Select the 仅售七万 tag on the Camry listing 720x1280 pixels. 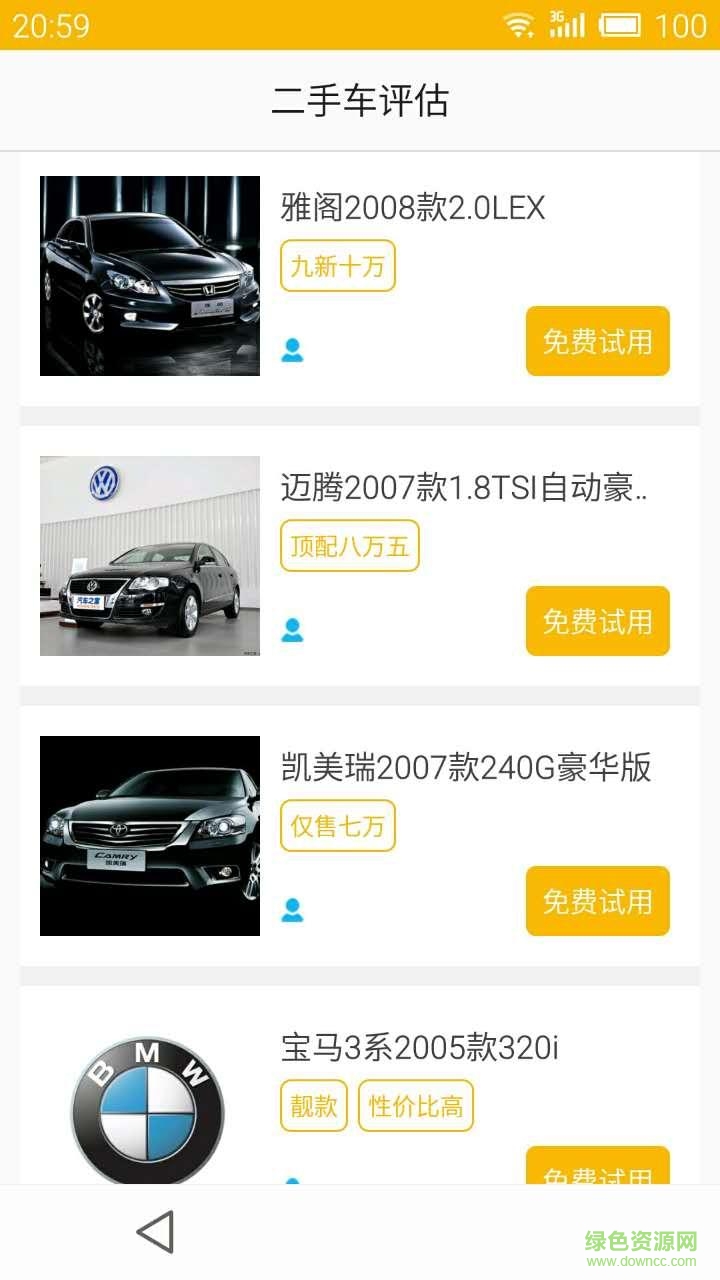[x=337, y=826]
